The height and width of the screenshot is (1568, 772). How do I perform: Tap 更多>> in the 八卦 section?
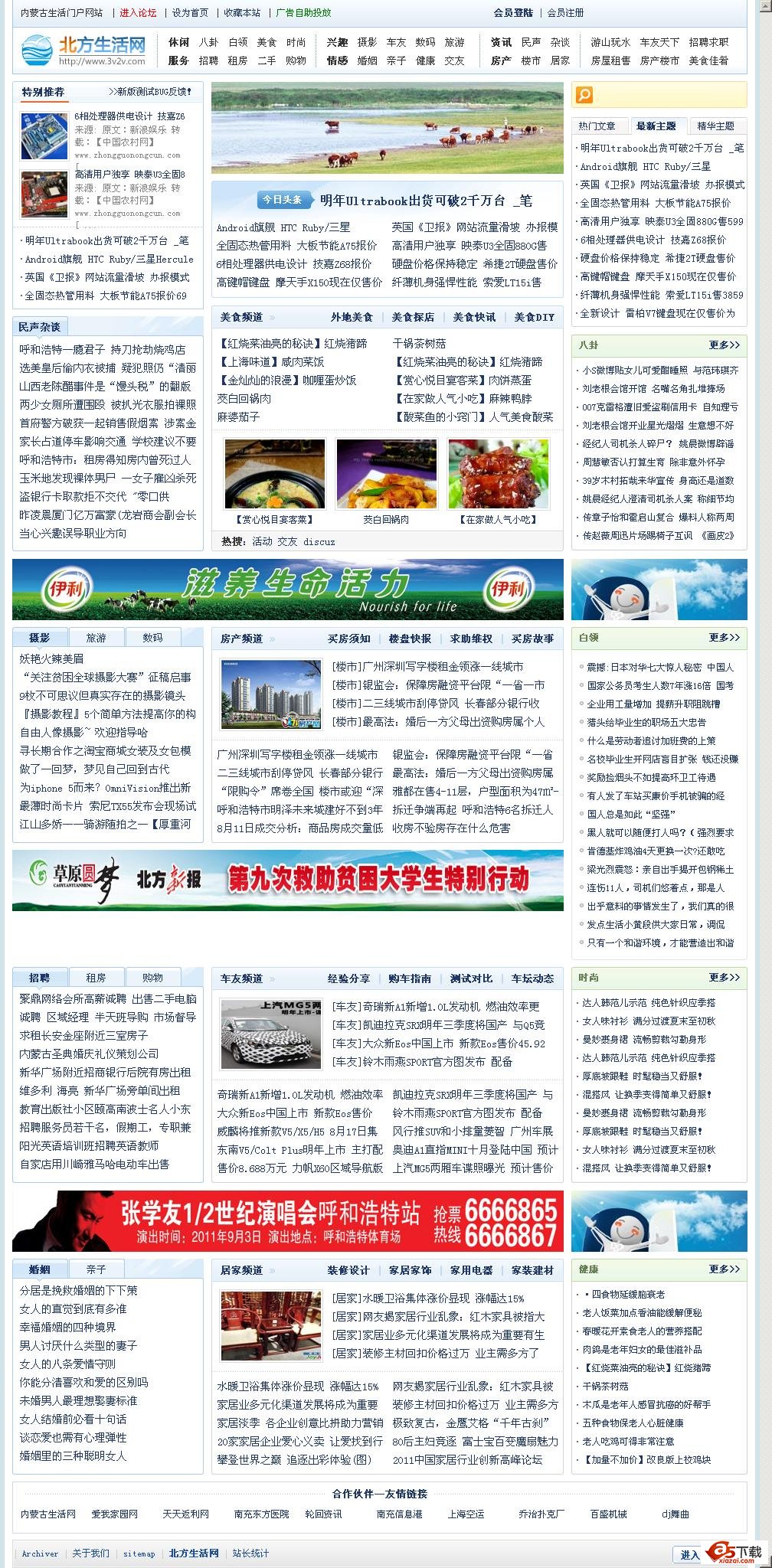tap(724, 345)
